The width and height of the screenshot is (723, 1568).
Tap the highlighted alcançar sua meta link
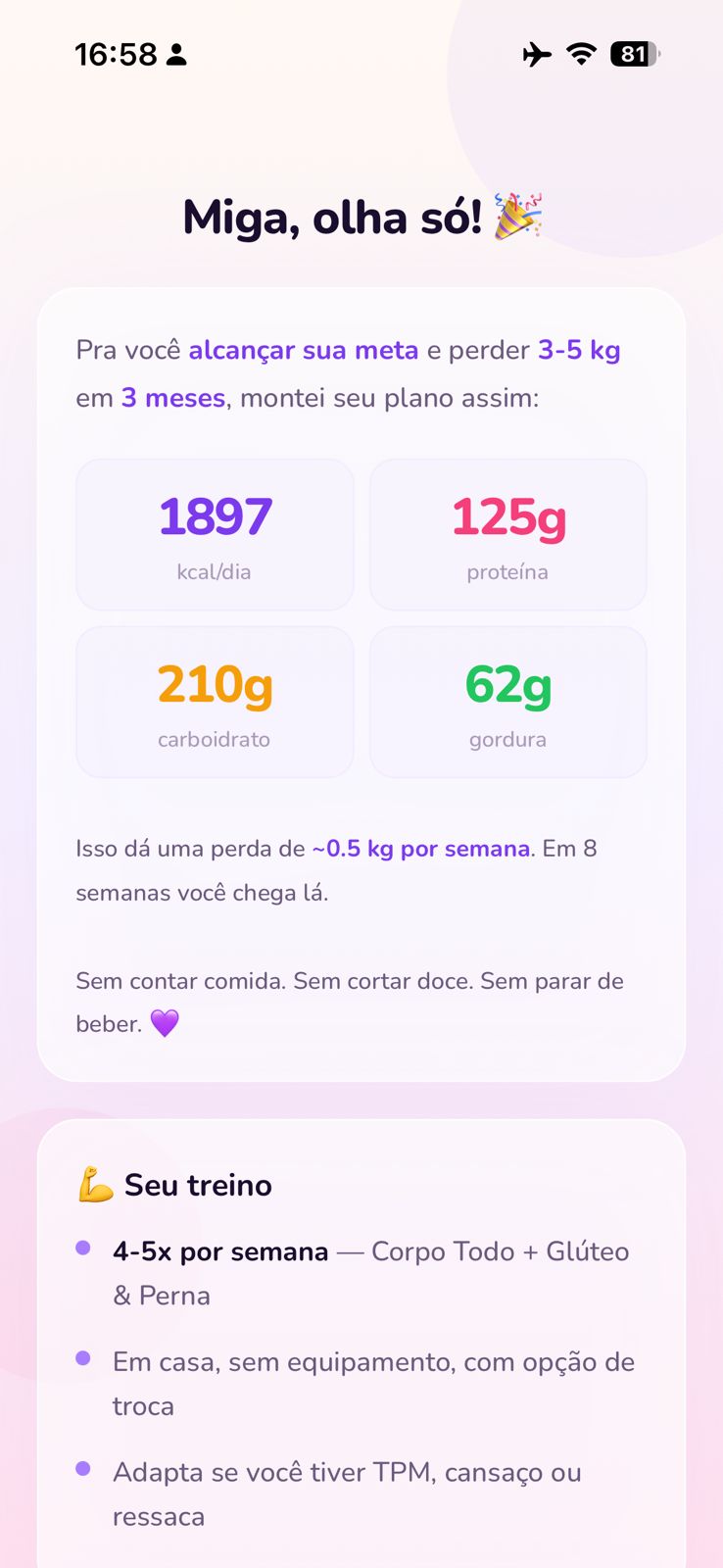point(305,350)
